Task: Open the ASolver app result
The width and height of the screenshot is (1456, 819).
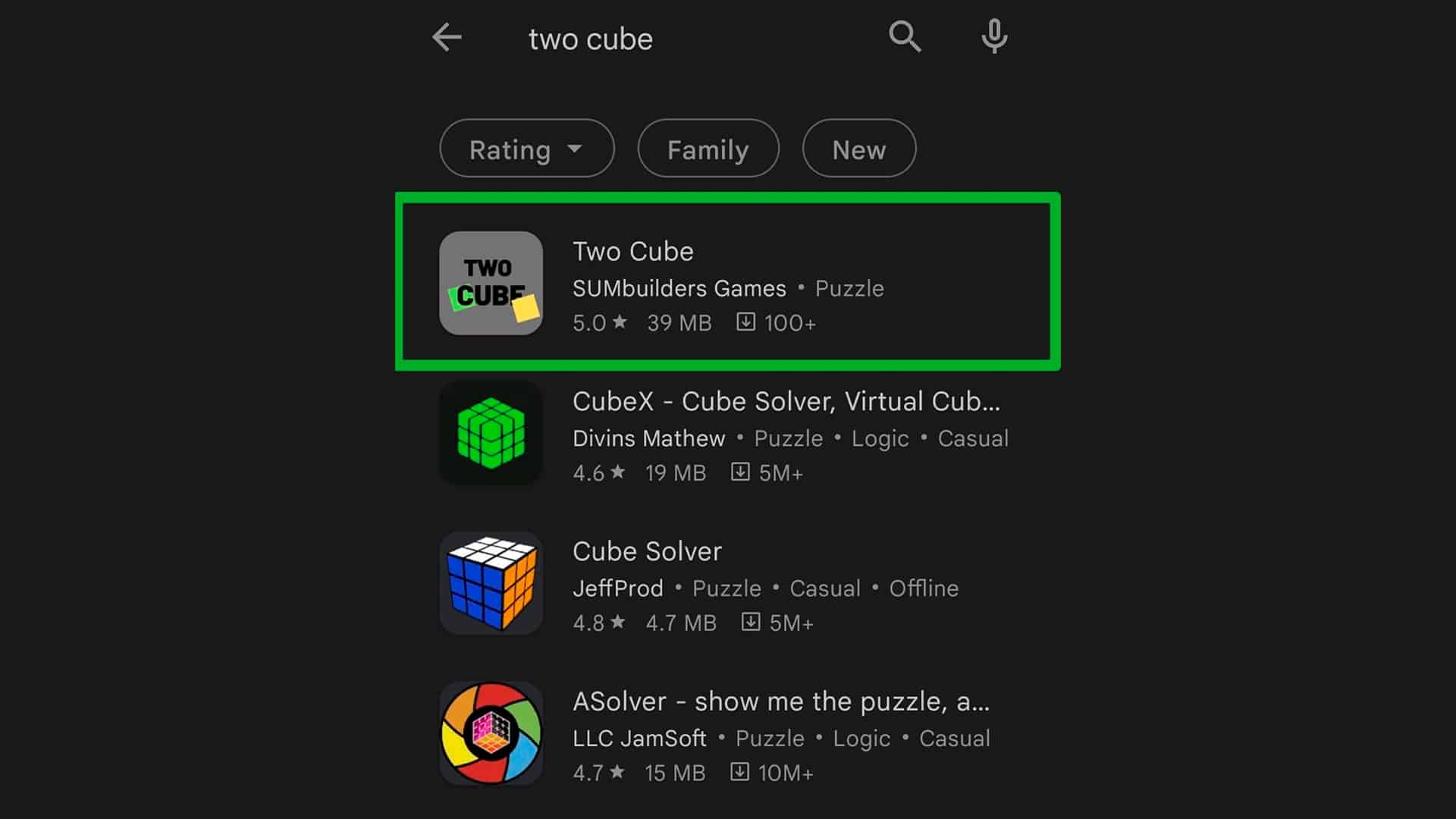Action: [728, 734]
